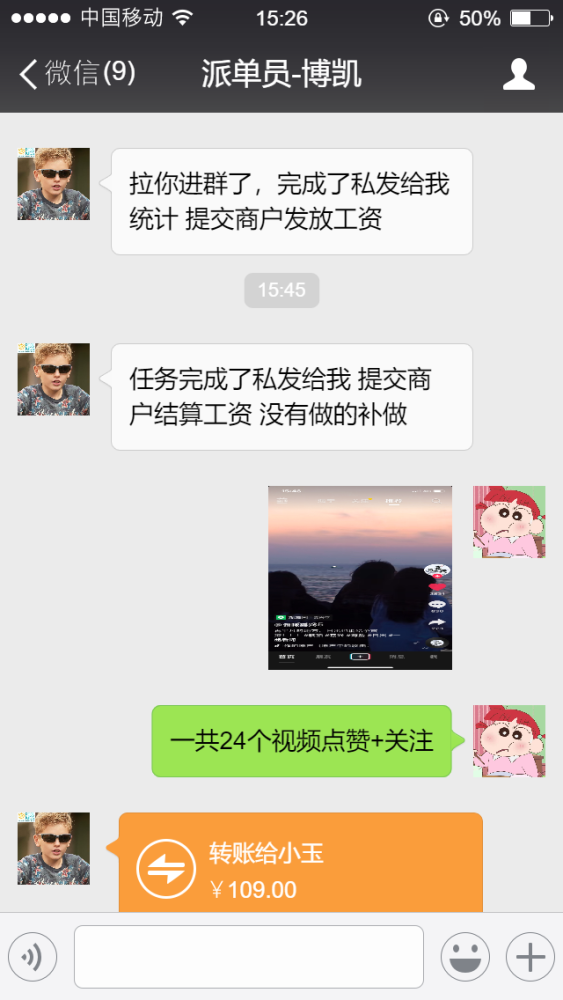Image resolution: width=563 pixels, height=1000 pixels.
Task: Tap the voice message icon
Action: (x=33, y=957)
